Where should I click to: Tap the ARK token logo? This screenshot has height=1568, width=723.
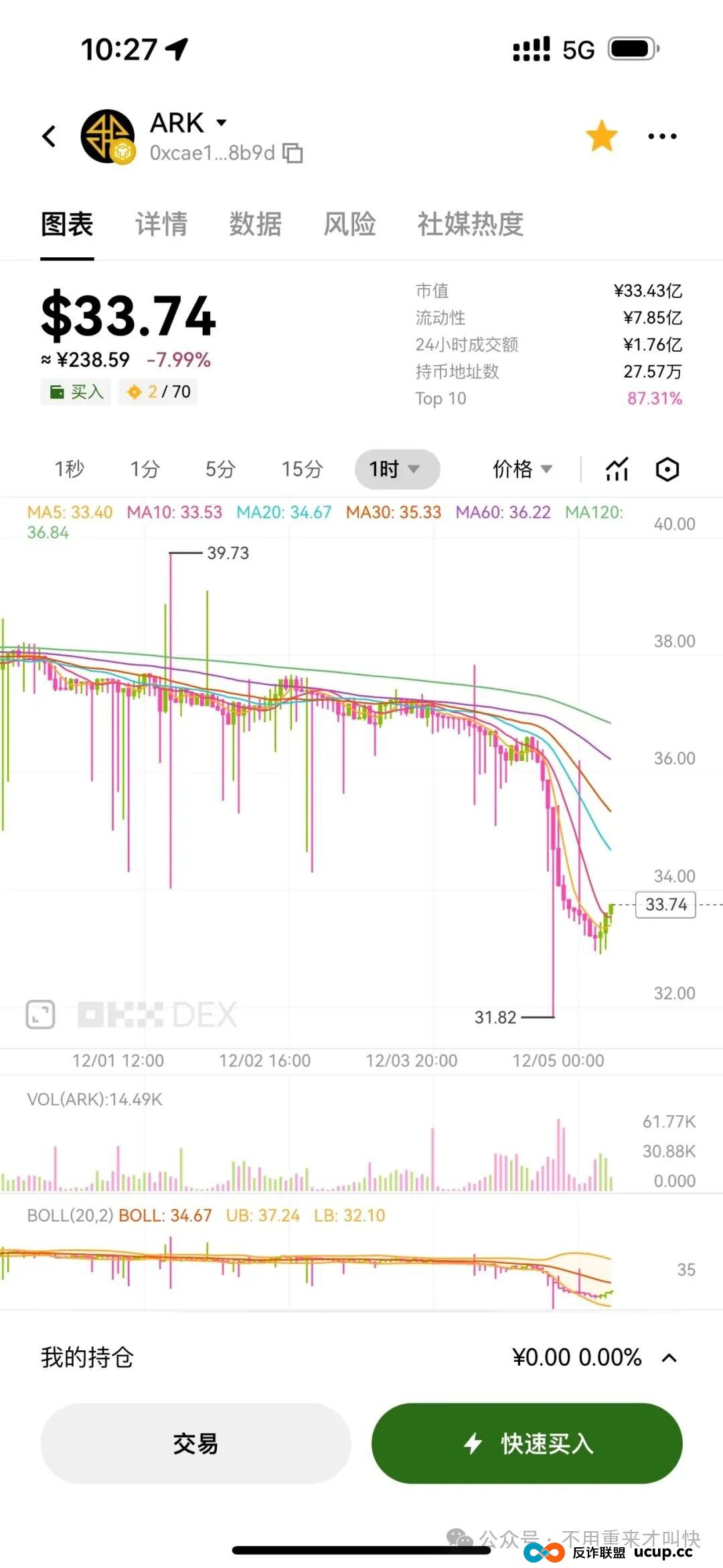tap(108, 136)
